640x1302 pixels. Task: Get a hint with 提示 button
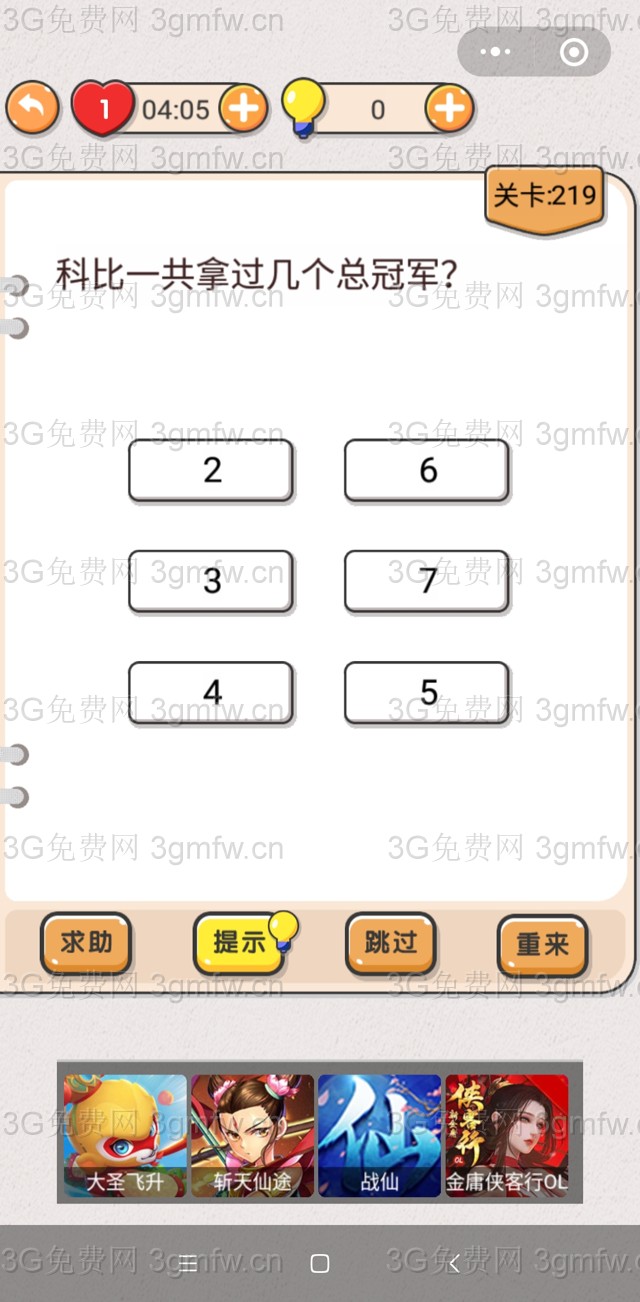click(240, 943)
